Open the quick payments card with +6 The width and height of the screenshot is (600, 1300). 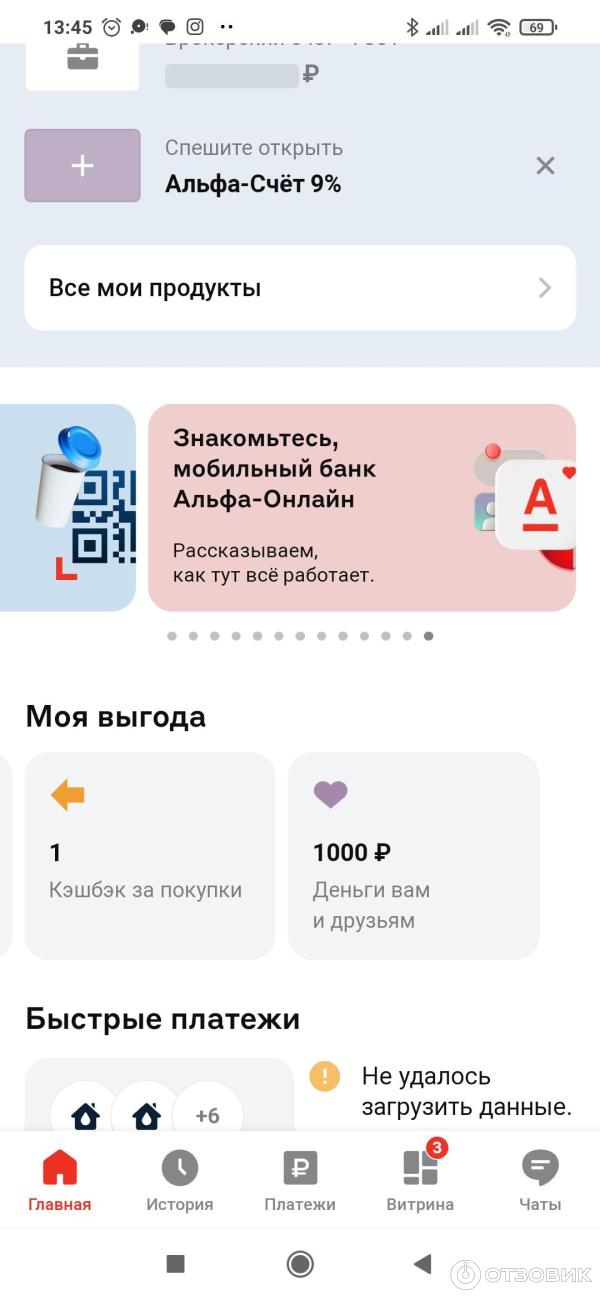click(x=159, y=1100)
